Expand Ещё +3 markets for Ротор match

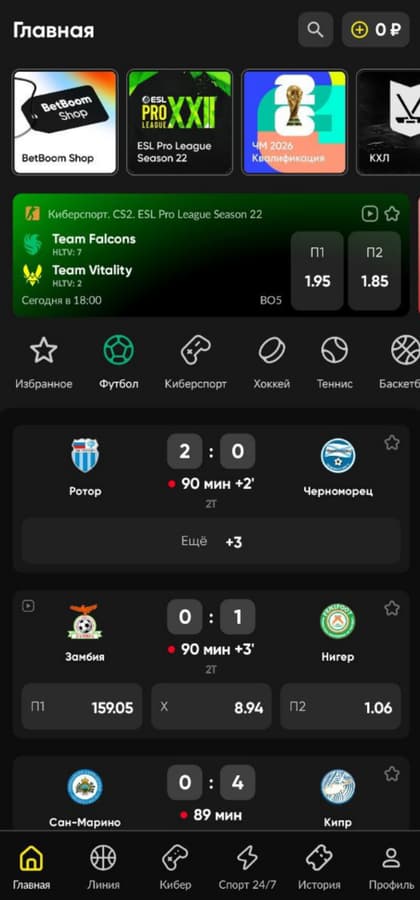click(x=211, y=541)
